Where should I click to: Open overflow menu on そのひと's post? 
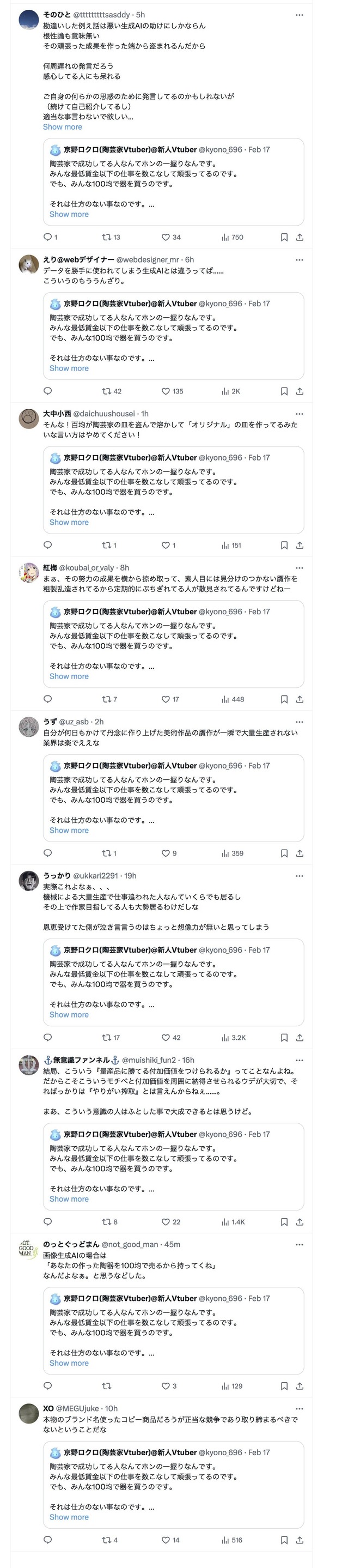click(299, 15)
